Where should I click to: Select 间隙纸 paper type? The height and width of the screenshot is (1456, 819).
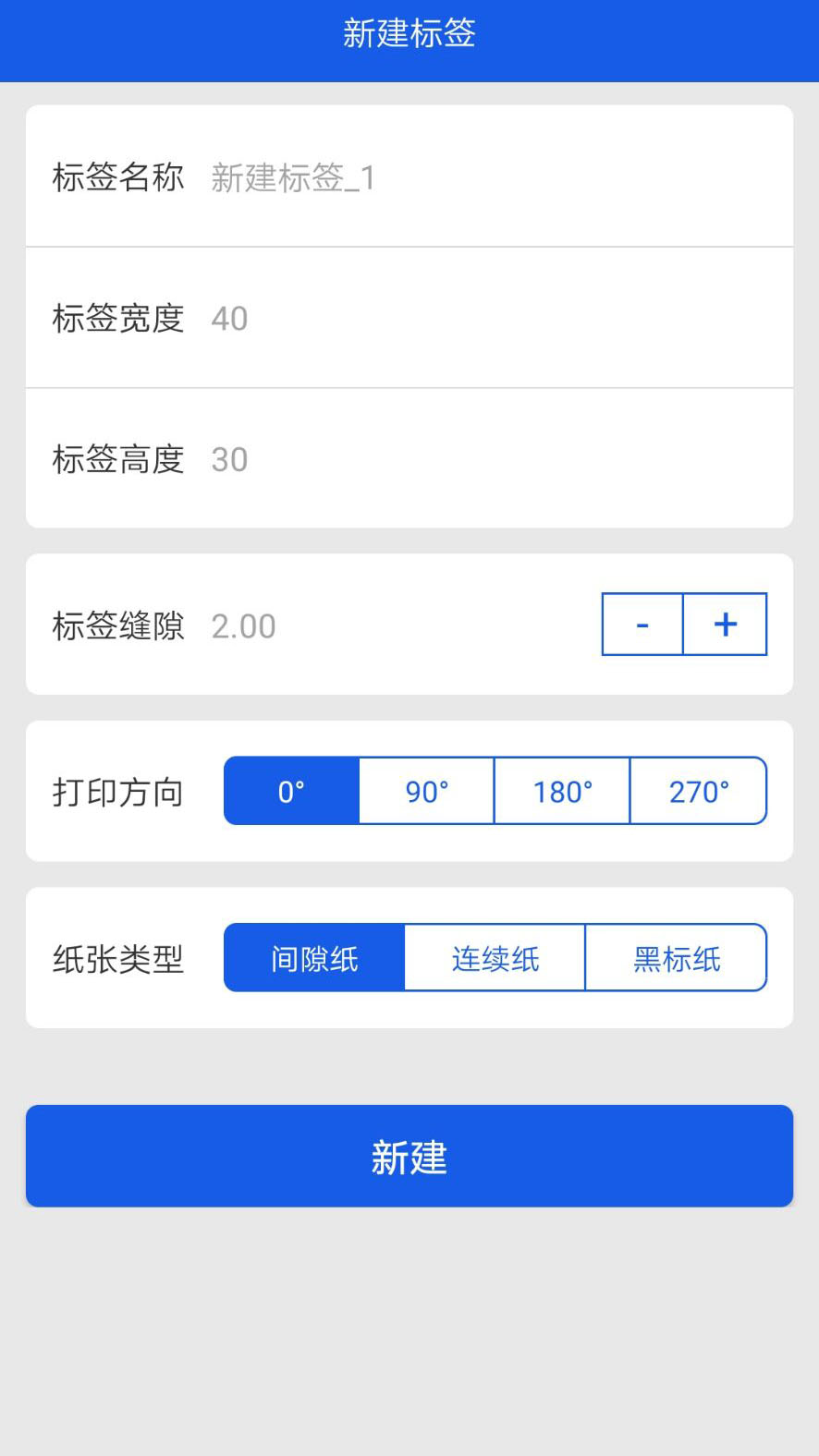[314, 958]
